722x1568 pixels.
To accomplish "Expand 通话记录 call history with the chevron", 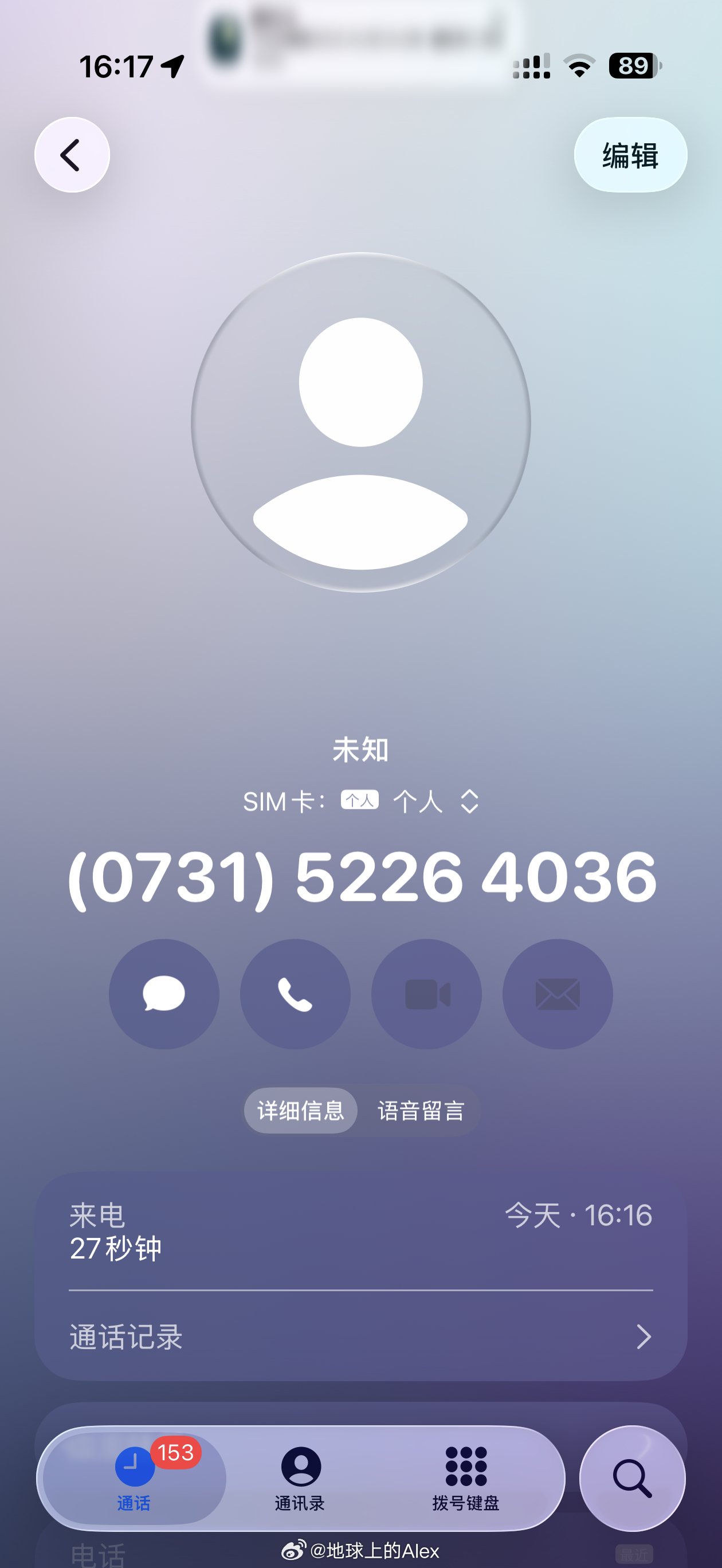I will pos(645,1336).
